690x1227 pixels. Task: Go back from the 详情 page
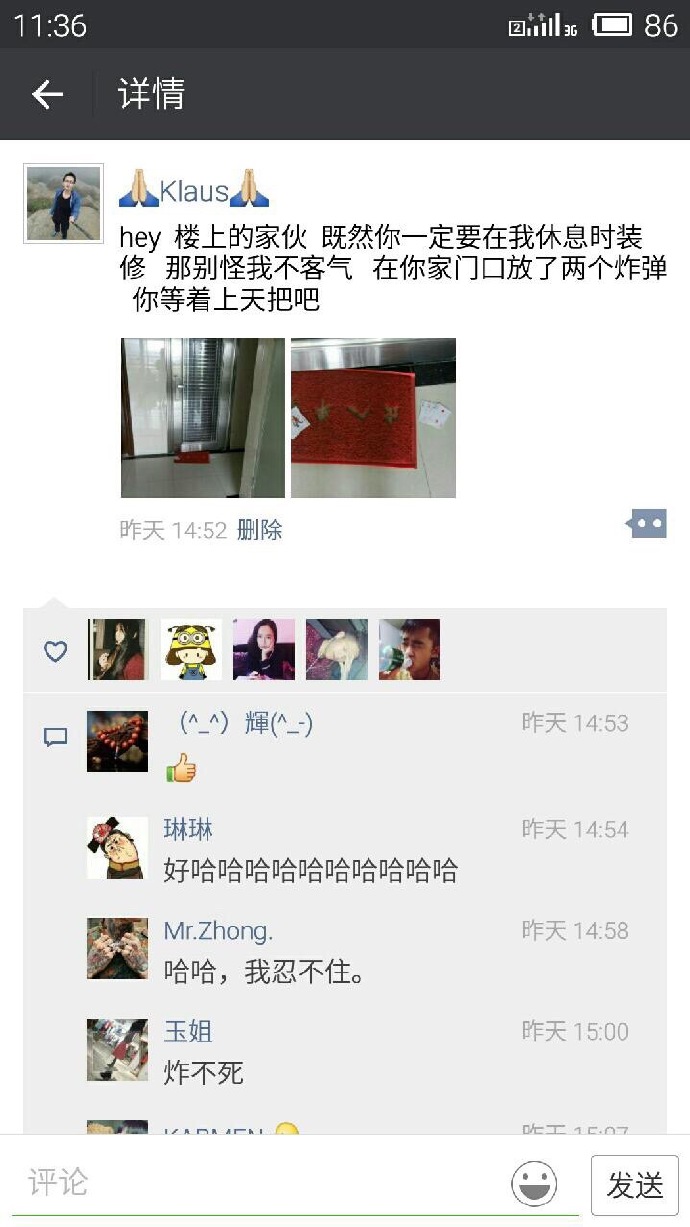point(47,95)
